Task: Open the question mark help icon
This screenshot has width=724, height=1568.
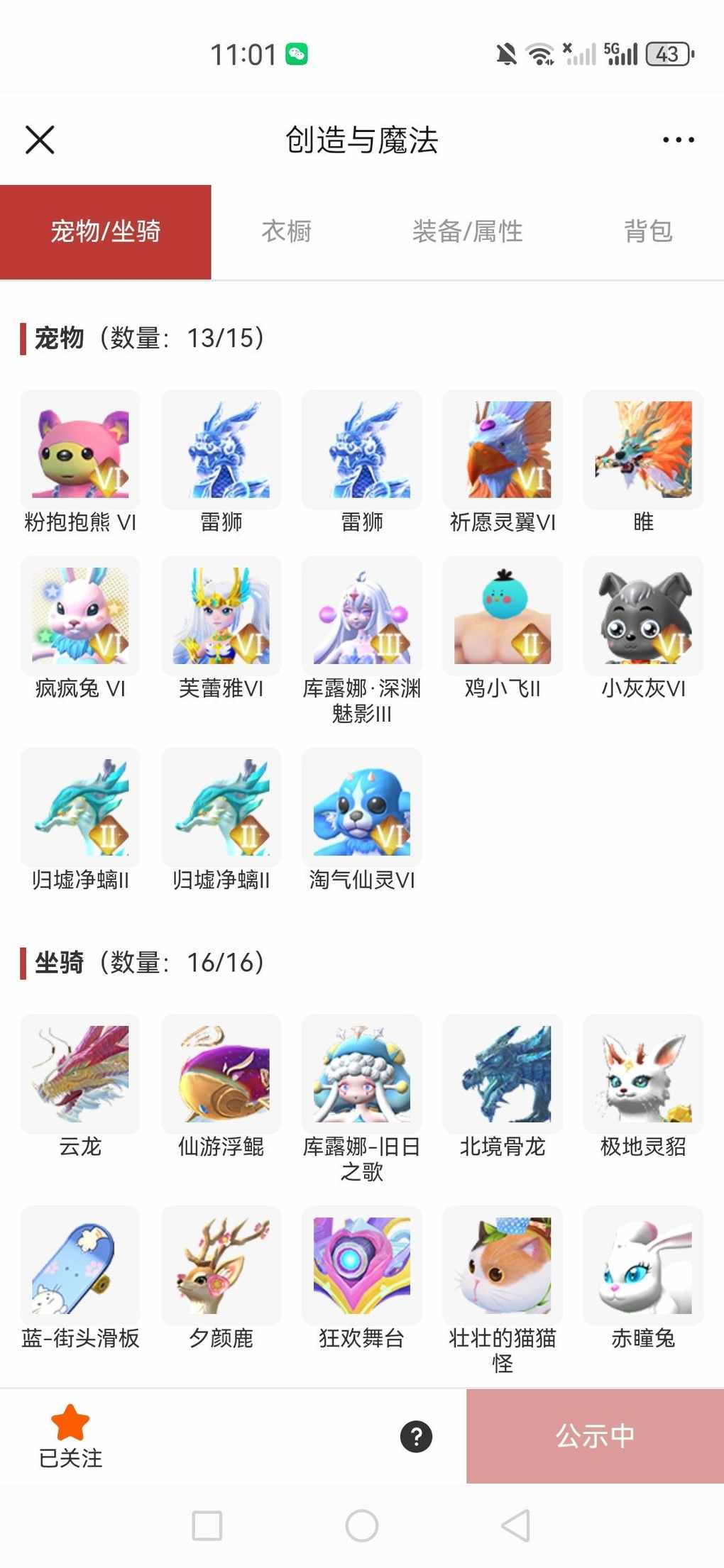Action: (416, 1437)
